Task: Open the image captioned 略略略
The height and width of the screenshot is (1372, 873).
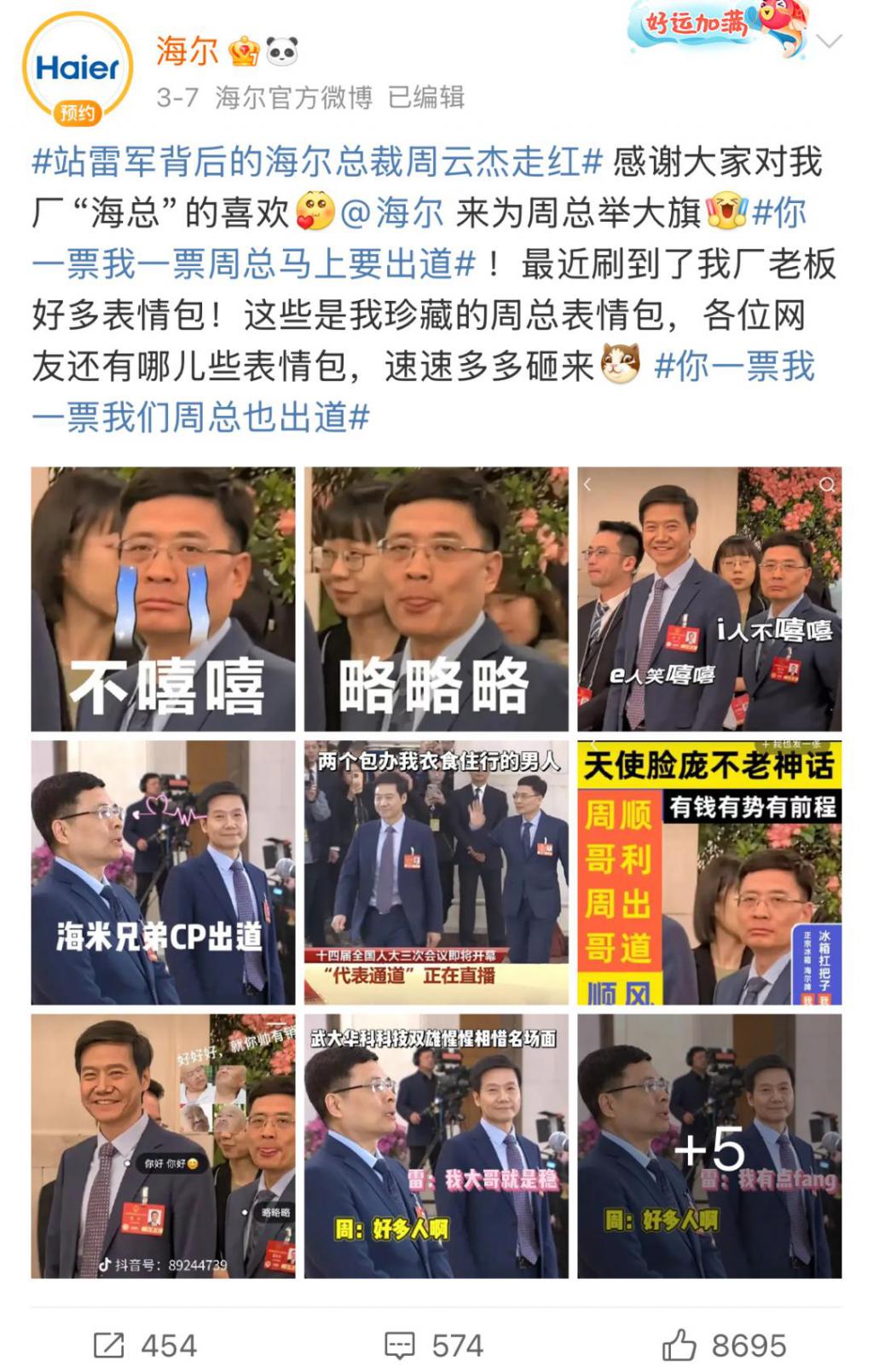Action: (x=436, y=599)
